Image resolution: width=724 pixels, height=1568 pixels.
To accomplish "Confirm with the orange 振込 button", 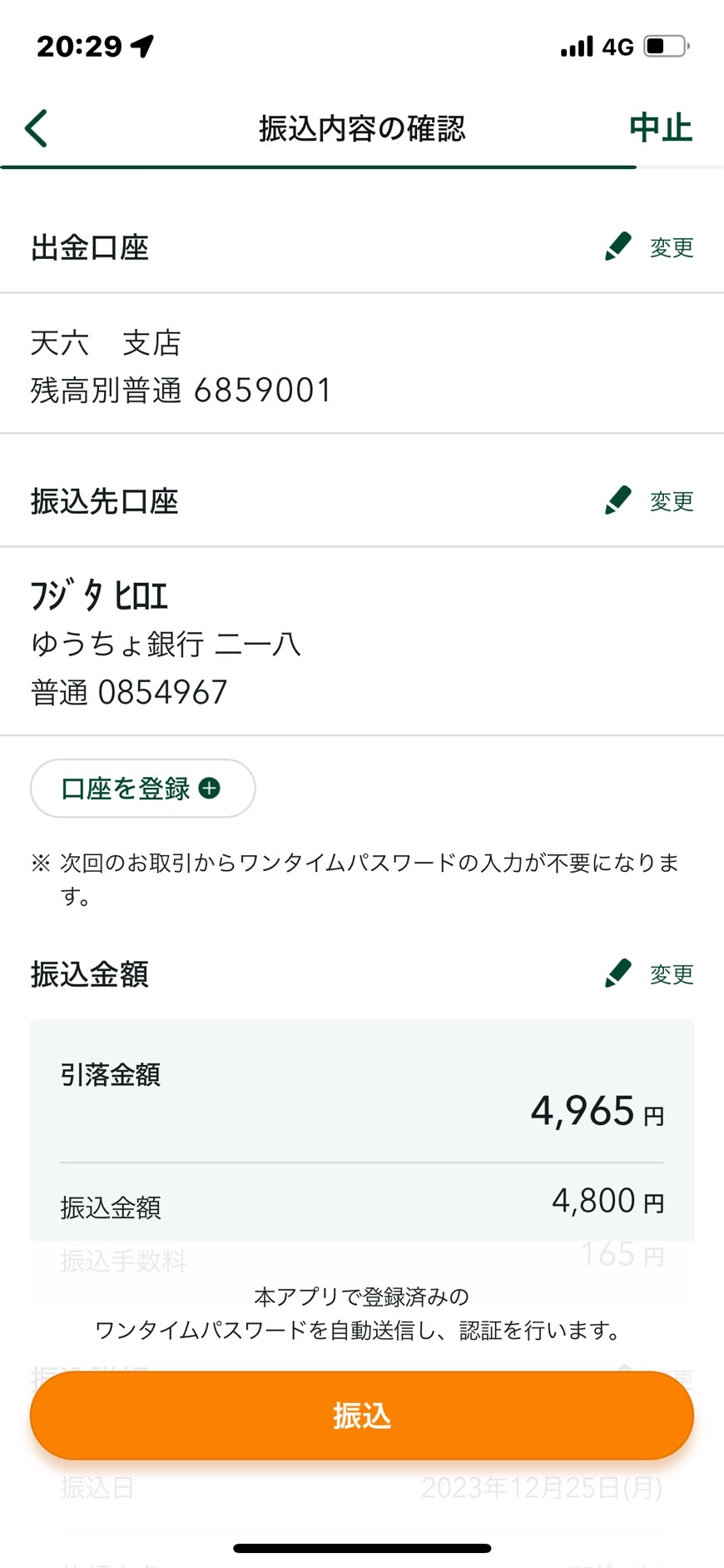I will coord(362,1416).
